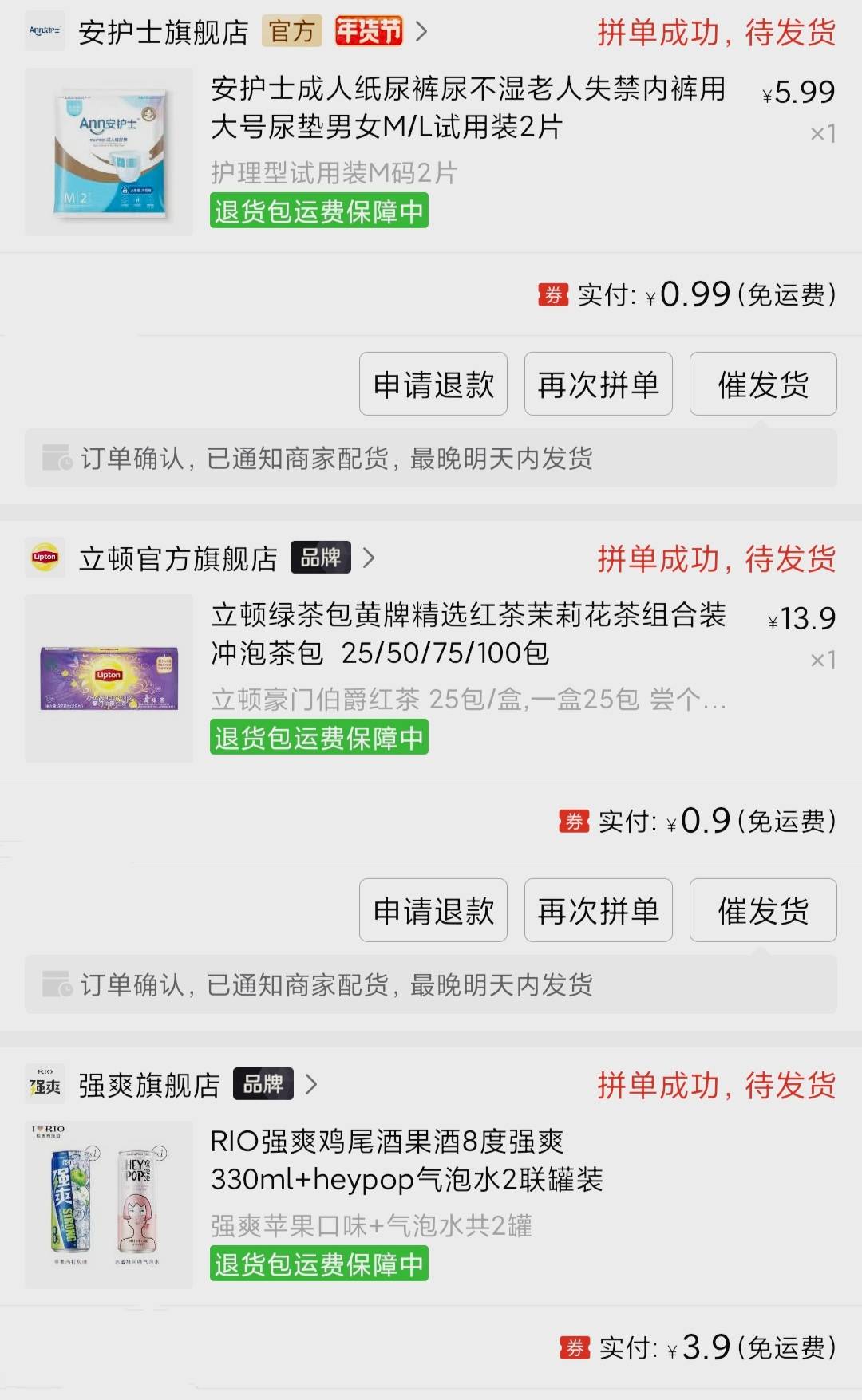
Task: Click the 官方 badge beside 安护士旗舰店
Action: coord(293,33)
